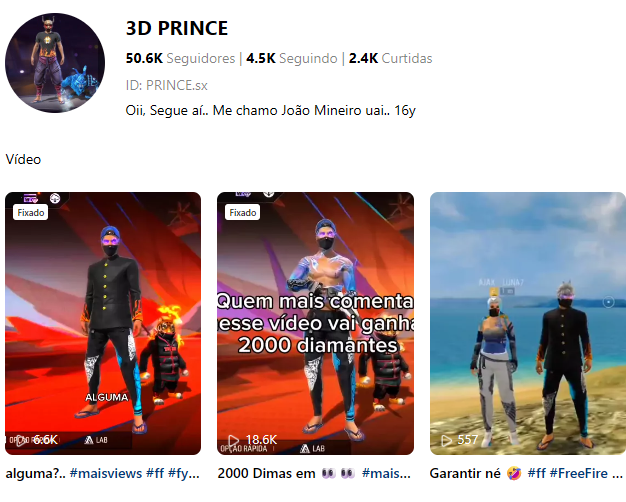View the 50.6K Seguidores list

tap(180, 58)
